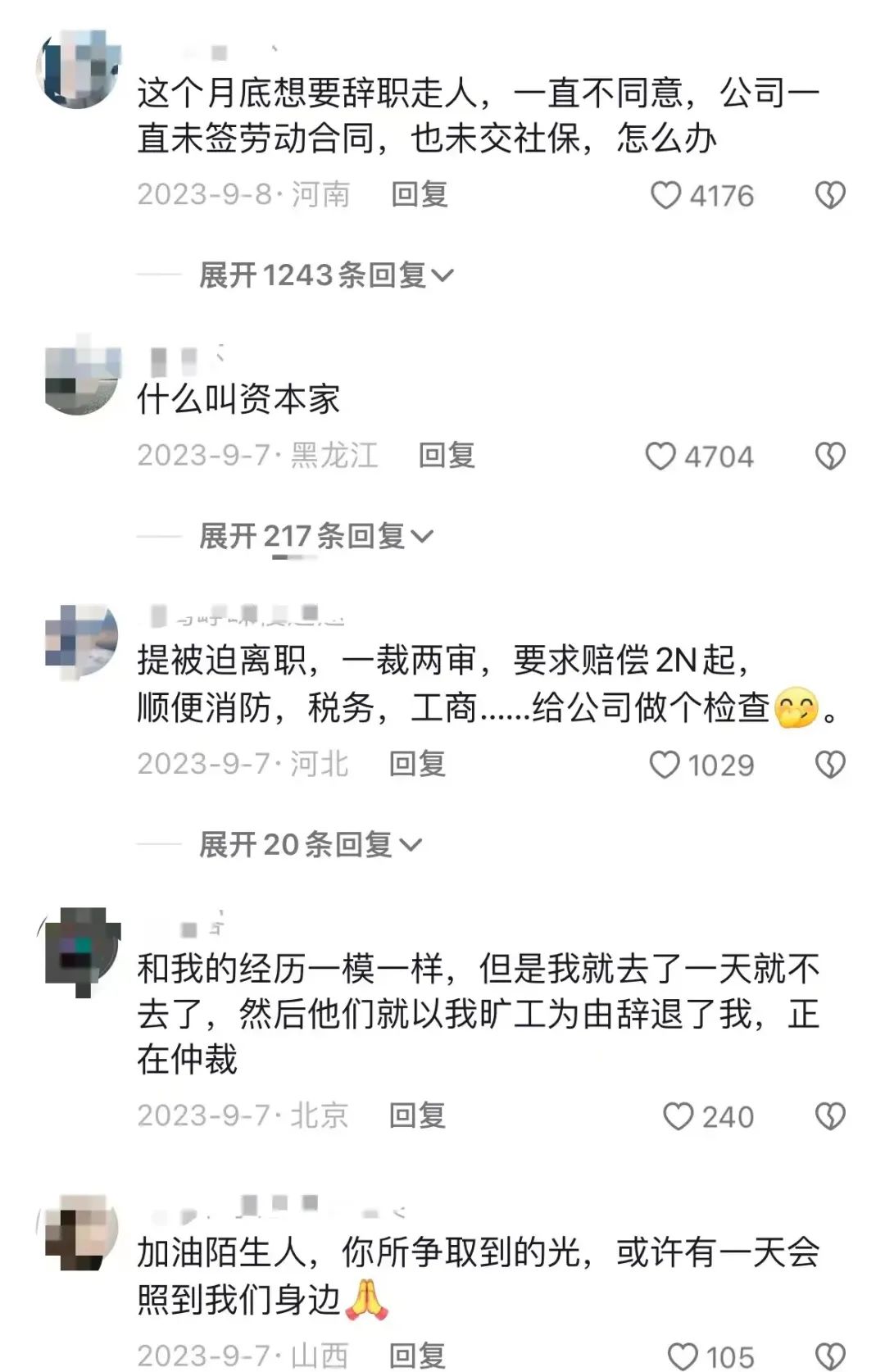Reply to the 北京 comment
Screen dimensions: 885x1372
coord(417,1115)
